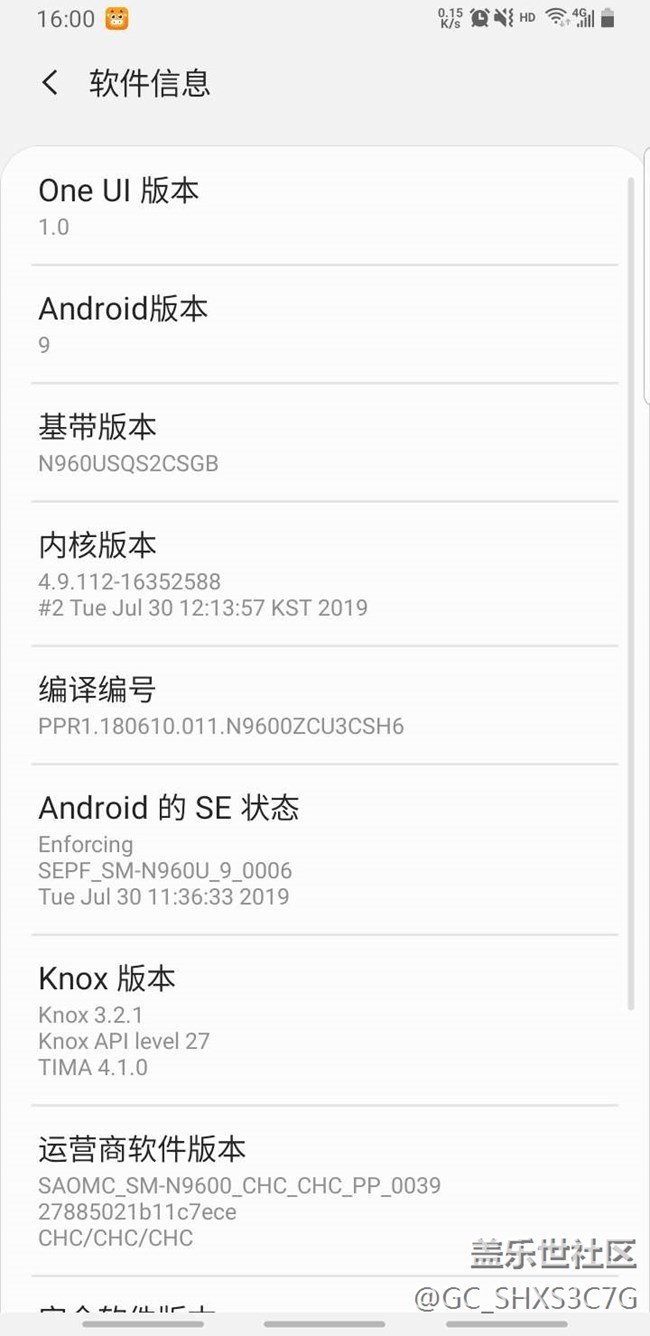Tap the Android版本 row
The image size is (650, 1336).
pyautogui.click(x=324, y=325)
